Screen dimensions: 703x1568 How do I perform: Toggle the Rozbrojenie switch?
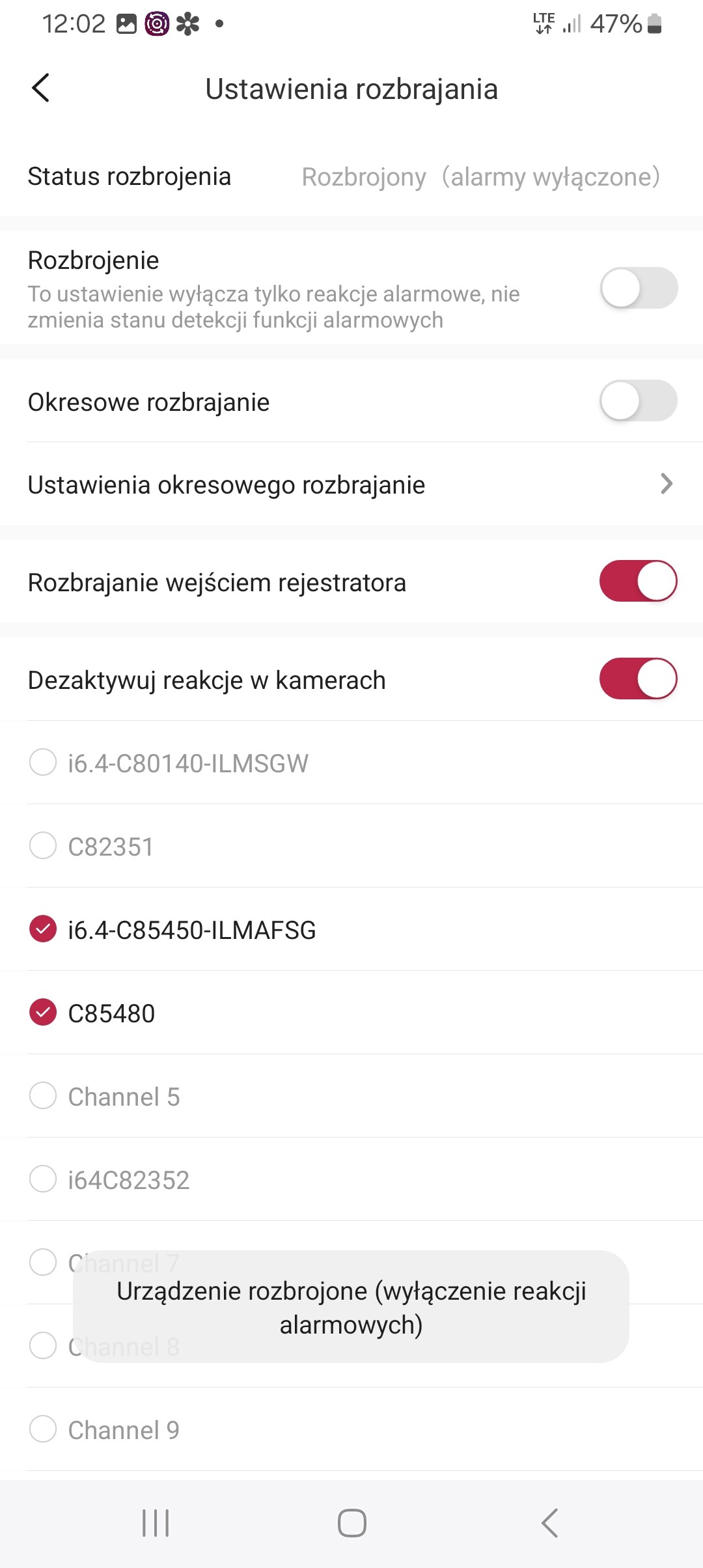(x=638, y=288)
